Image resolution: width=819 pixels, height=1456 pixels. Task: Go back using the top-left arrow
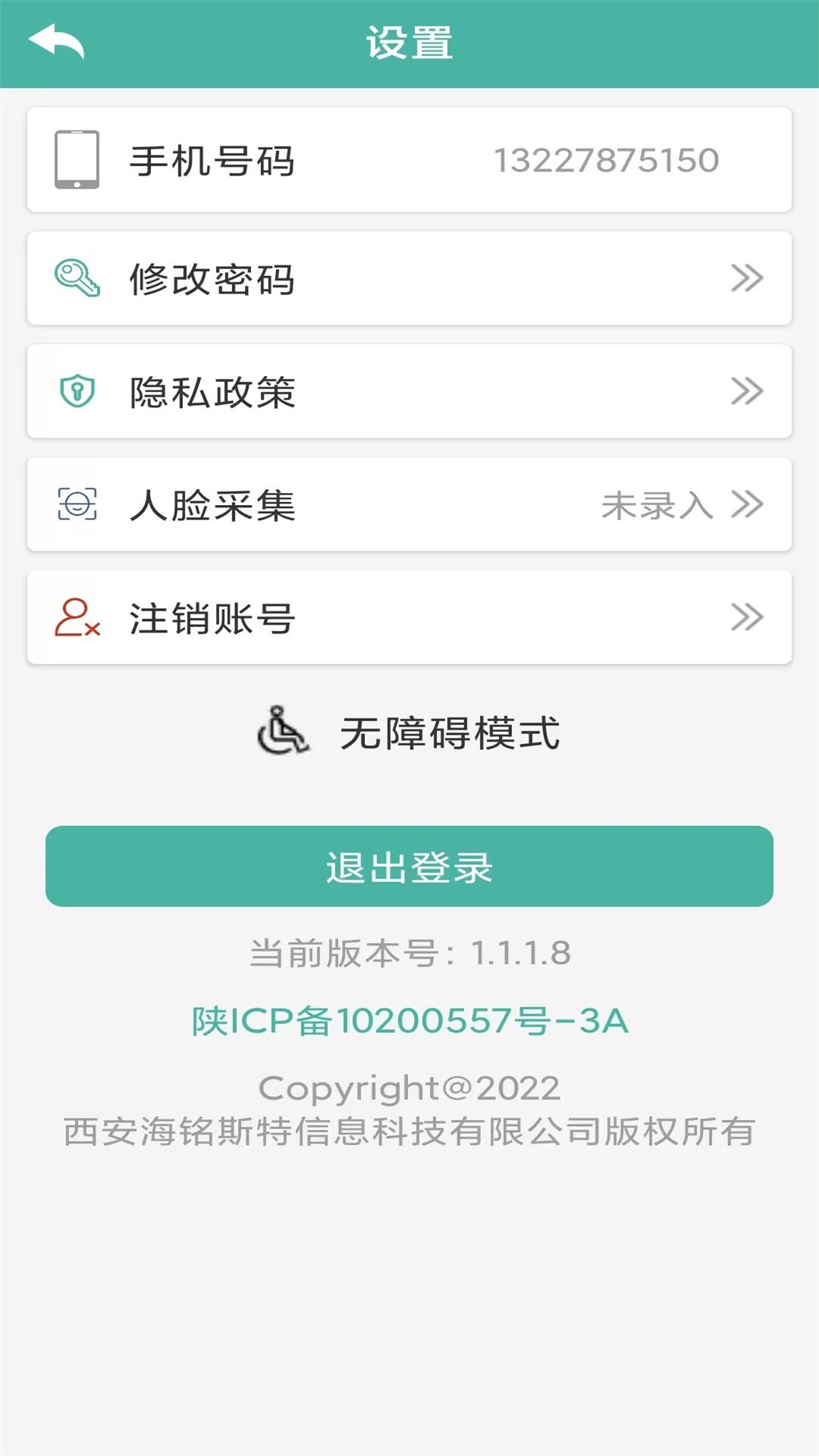[x=56, y=42]
